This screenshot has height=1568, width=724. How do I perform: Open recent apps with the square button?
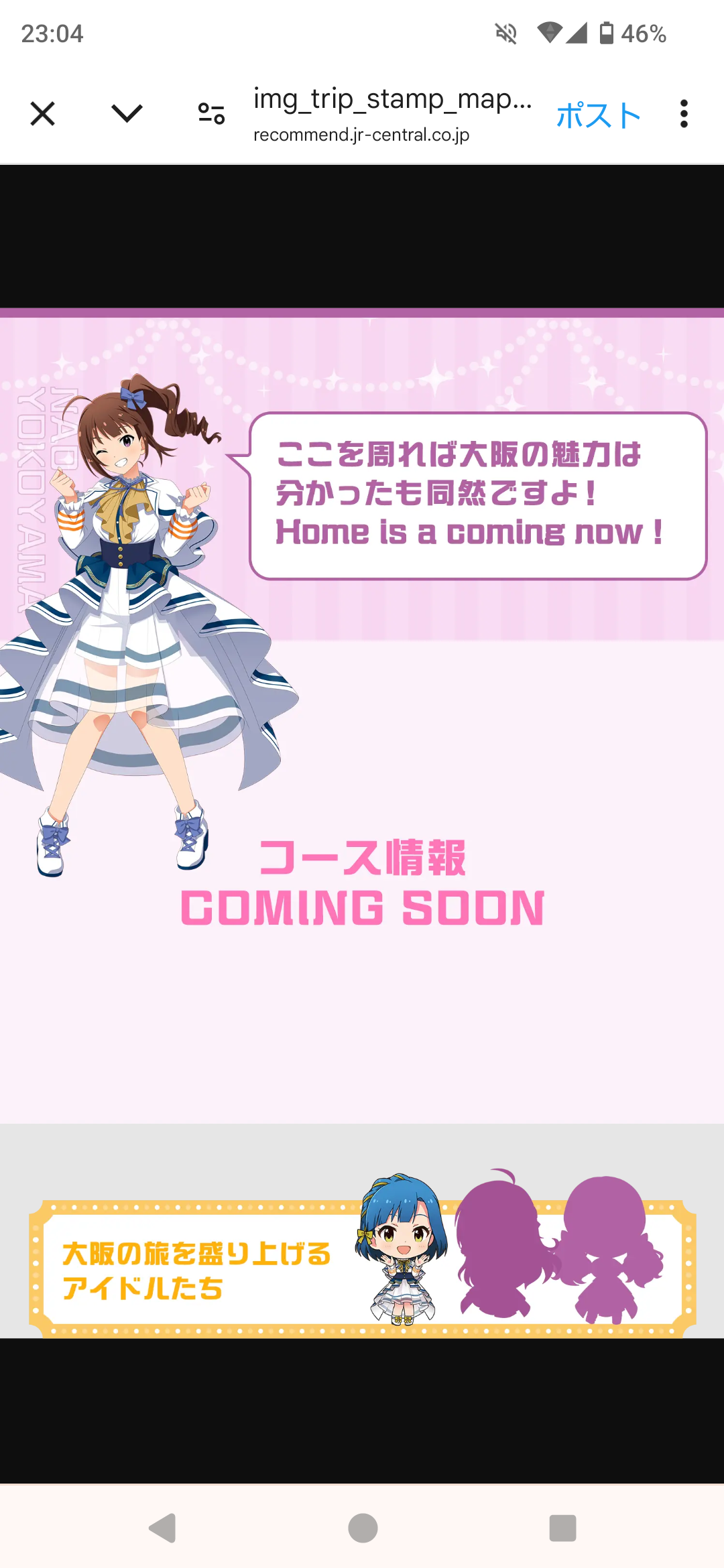coord(562,1528)
